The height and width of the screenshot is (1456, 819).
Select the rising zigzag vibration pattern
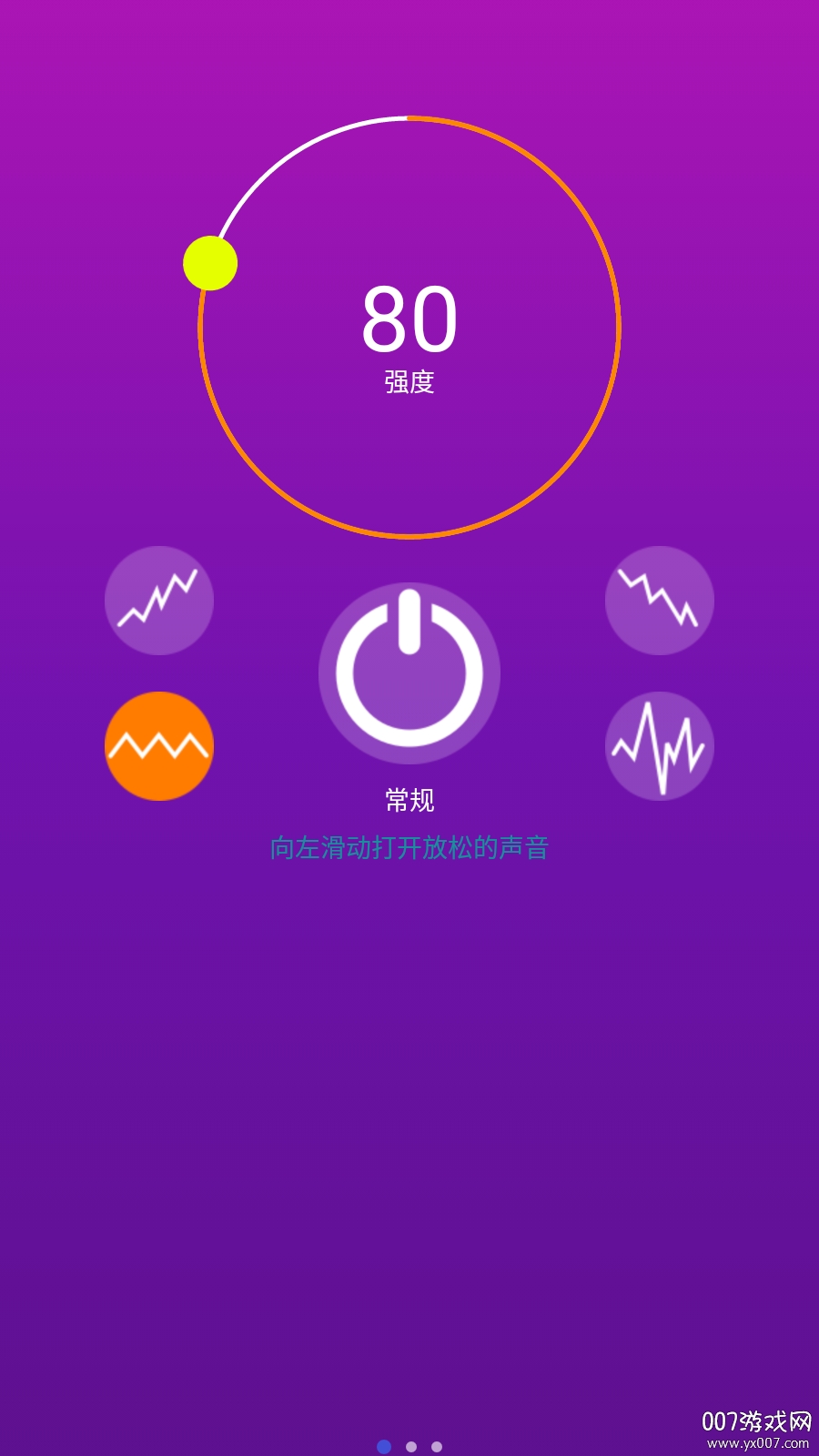(159, 601)
